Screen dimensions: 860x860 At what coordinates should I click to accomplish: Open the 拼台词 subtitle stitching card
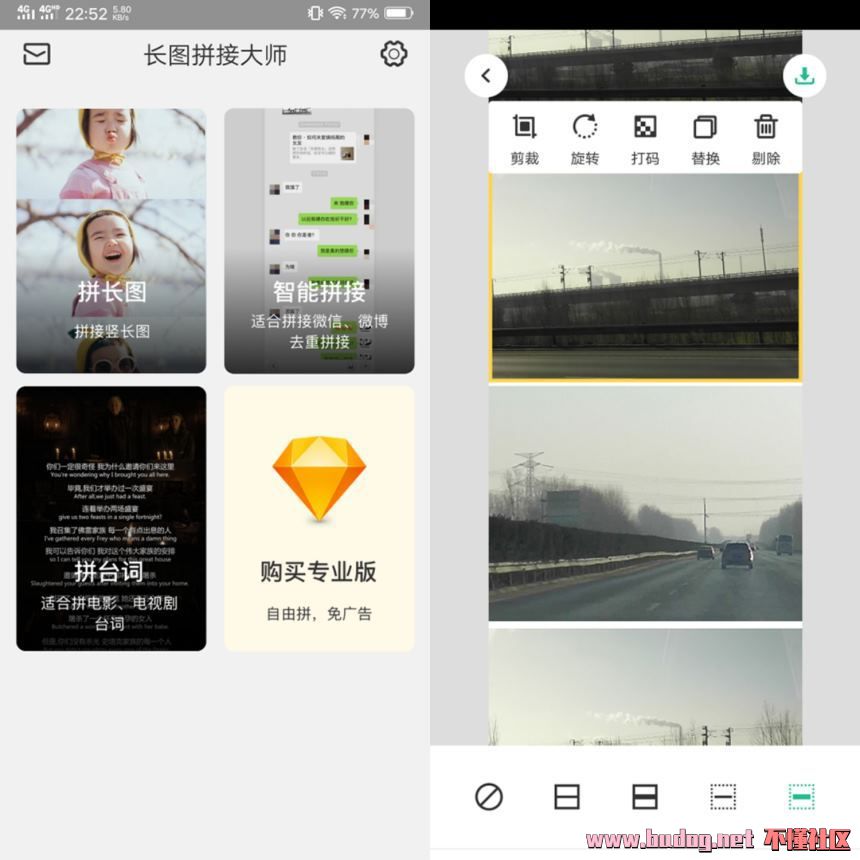pos(111,519)
